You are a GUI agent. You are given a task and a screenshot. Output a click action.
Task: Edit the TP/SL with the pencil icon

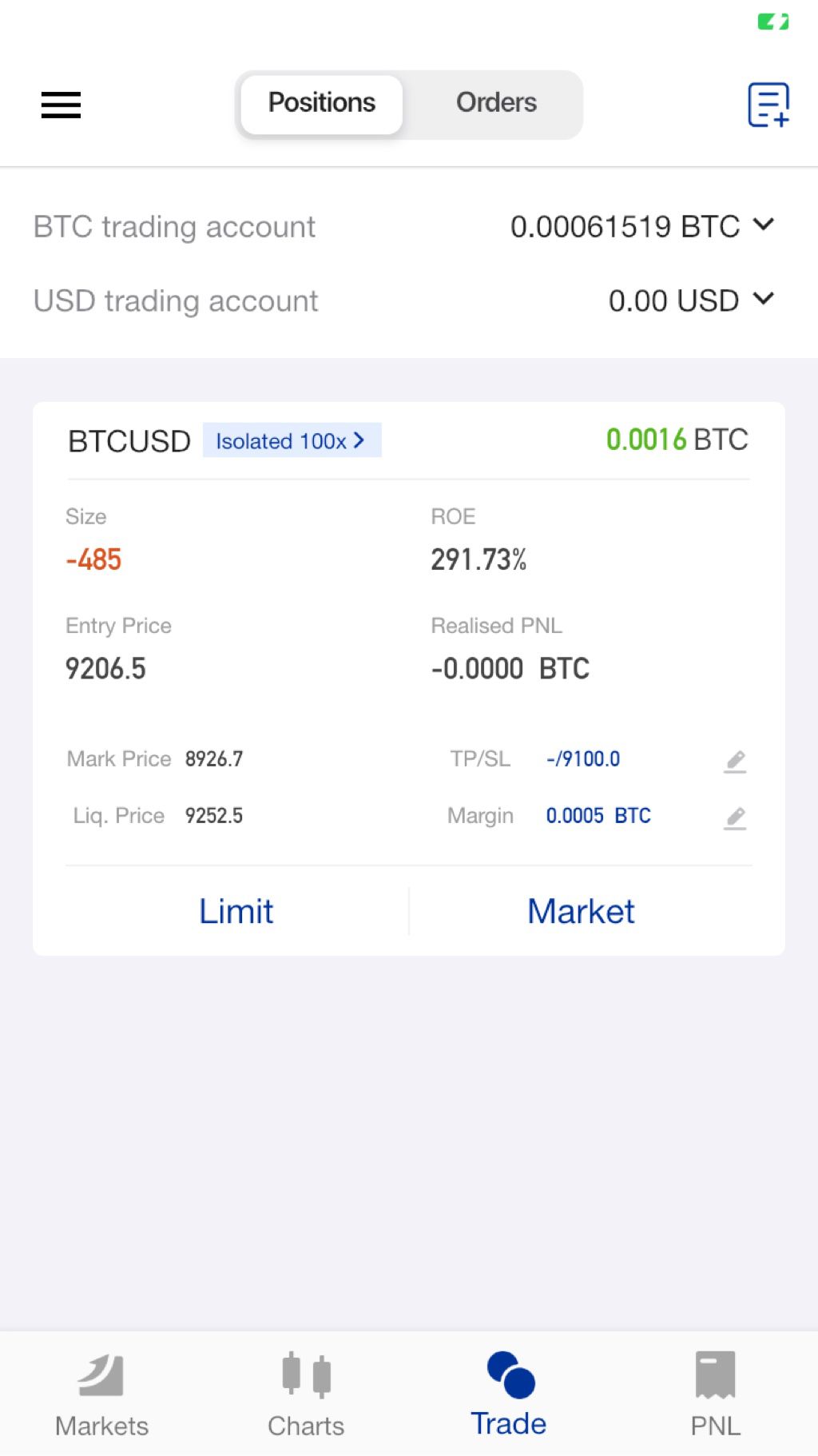coord(734,760)
